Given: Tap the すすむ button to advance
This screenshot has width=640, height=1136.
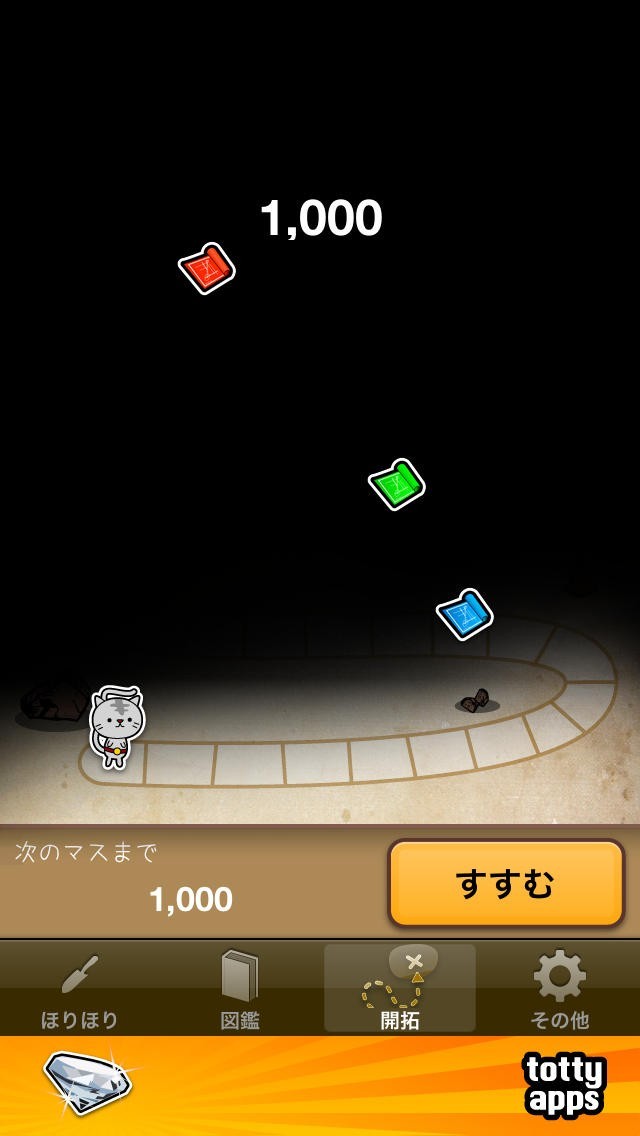Looking at the screenshot, I should (x=506, y=883).
